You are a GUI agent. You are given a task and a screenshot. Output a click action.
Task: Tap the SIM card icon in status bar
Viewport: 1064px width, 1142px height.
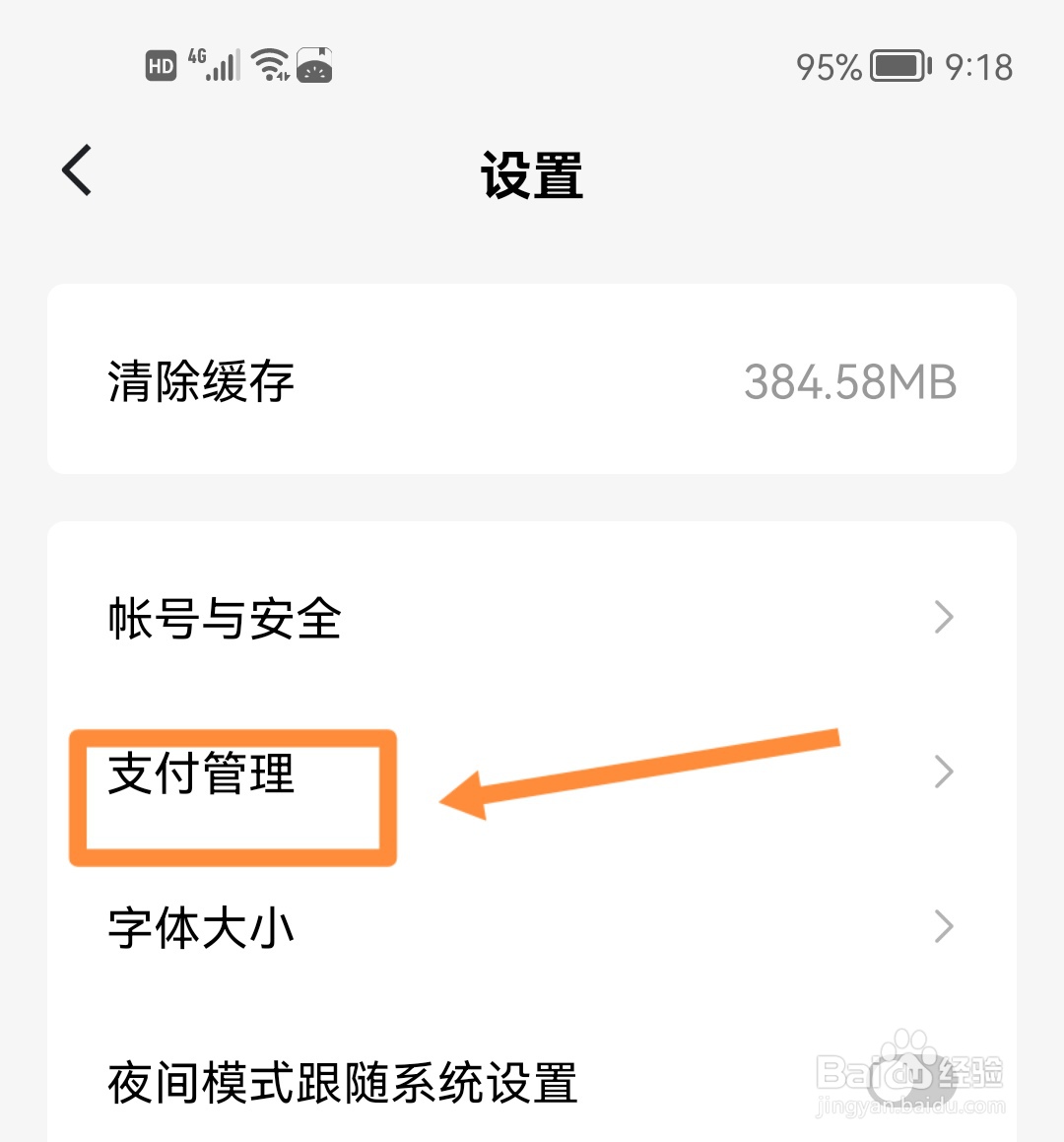point(315,65)
